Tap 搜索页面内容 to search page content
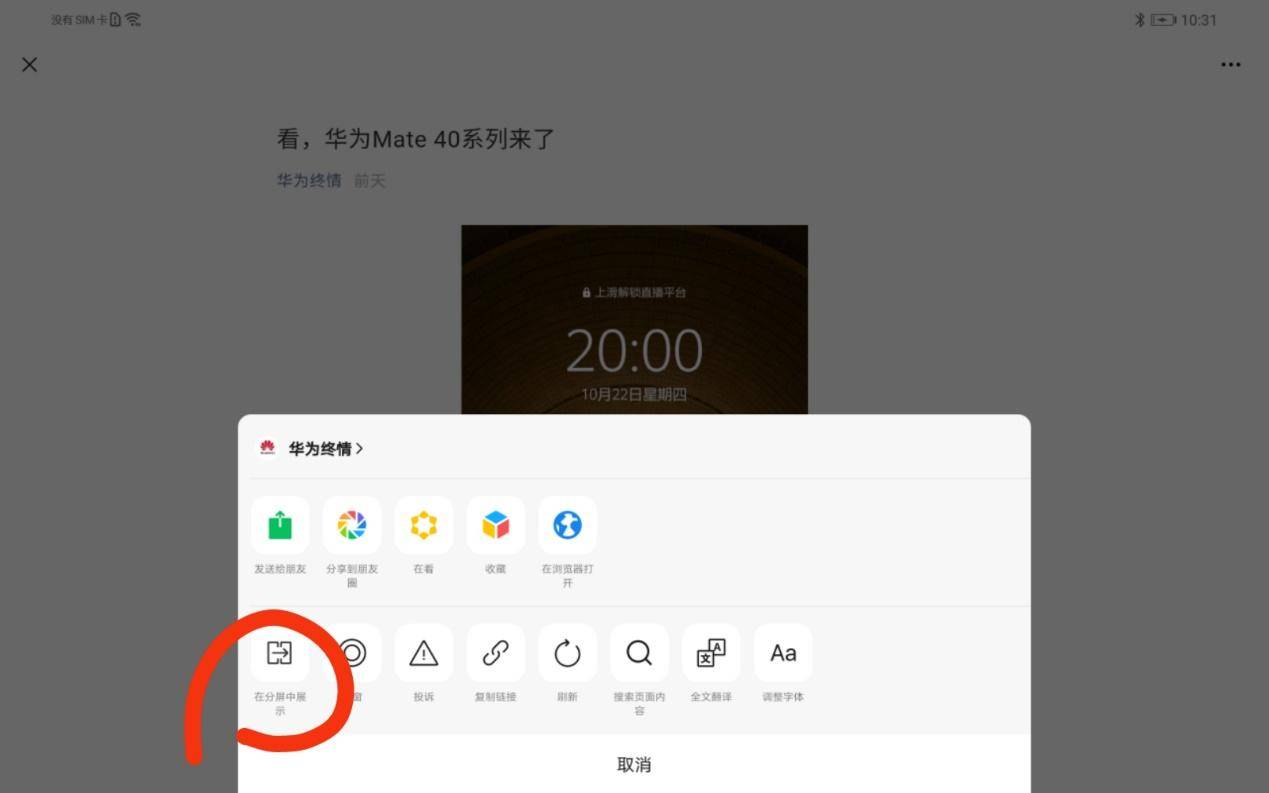Image resolution: width=1269 pixels, height=793 pixels. coord(640,653)
